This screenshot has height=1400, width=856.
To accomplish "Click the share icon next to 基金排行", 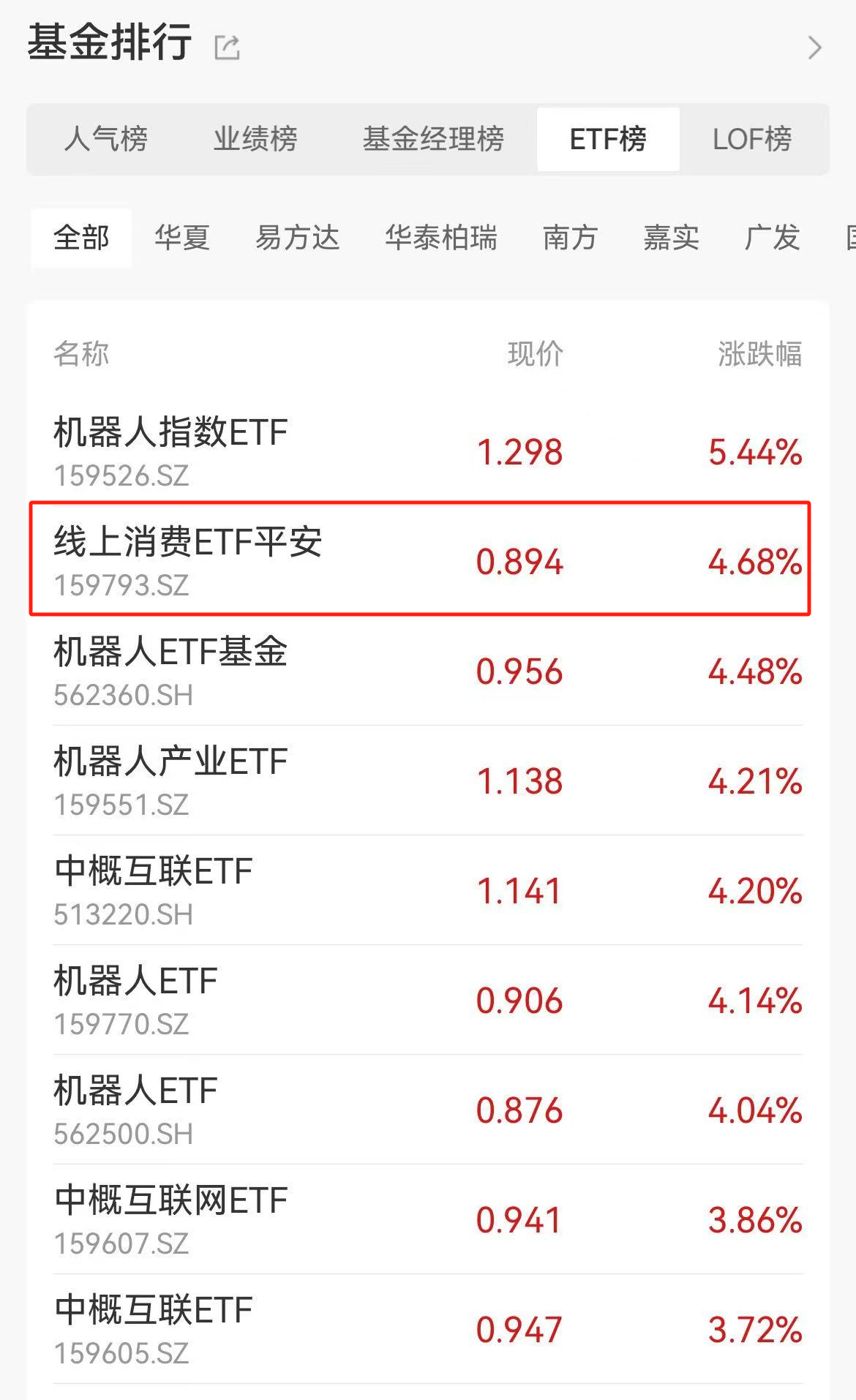I will tap(225, 45).
